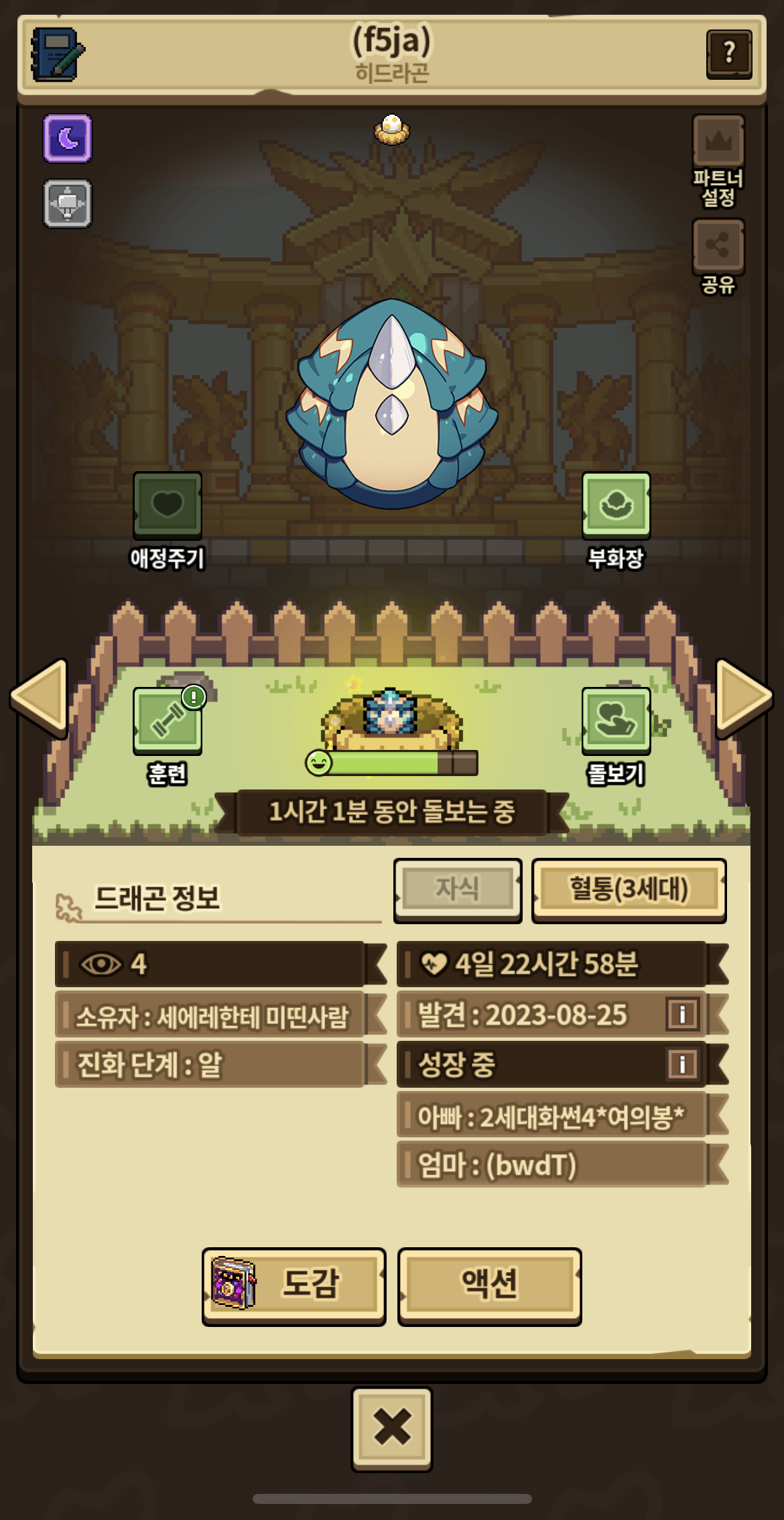Toggle the moon night mode icon
This screenshot has width=784, height=1520.
[x=68, y=139]
